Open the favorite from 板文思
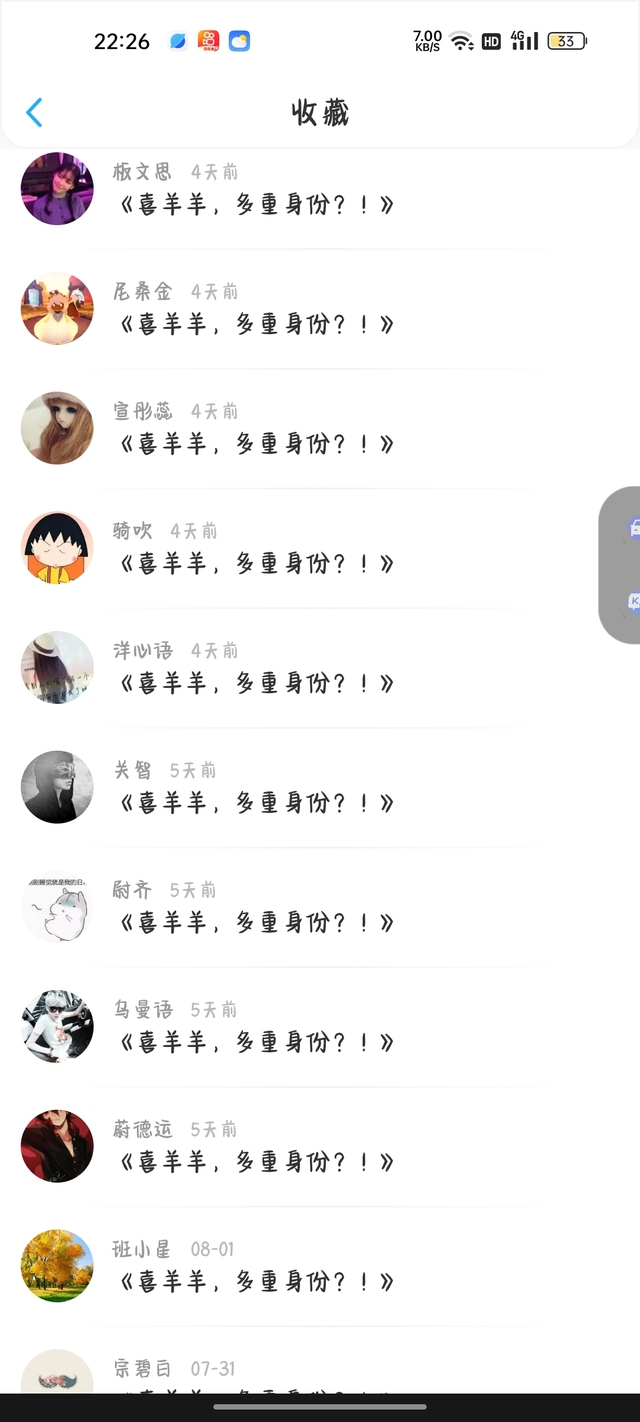Viewport: 640px width, 1422px height. (x=256, y=205)
